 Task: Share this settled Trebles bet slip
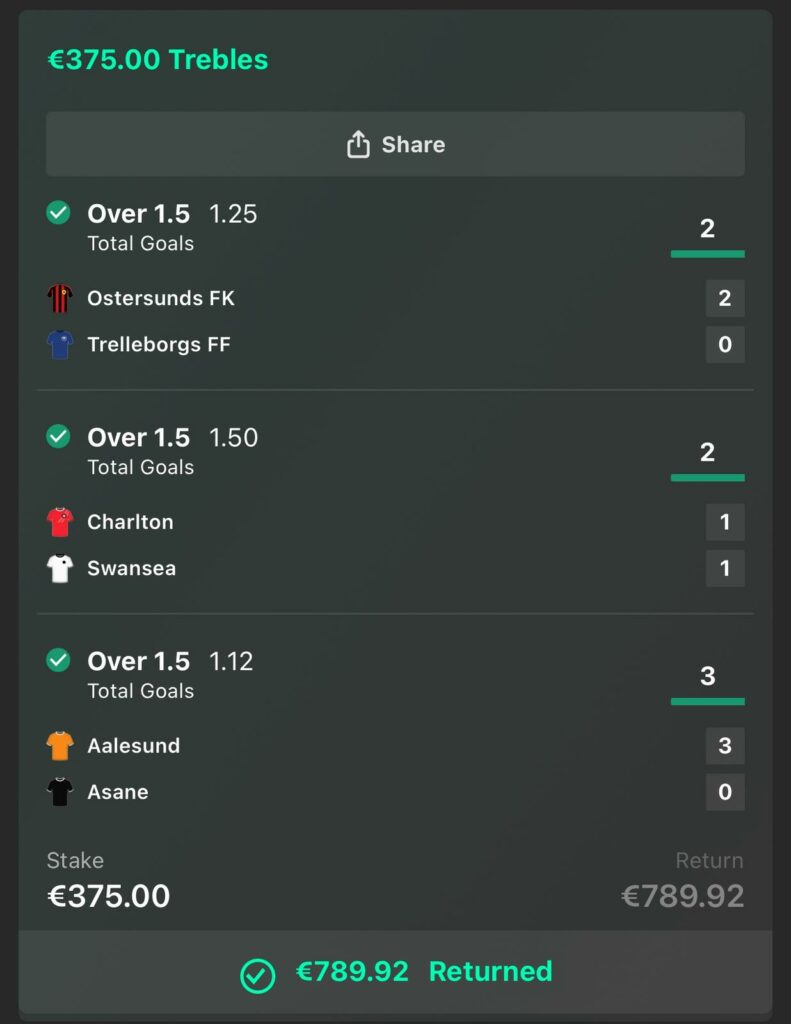click(x=395, y=144)
